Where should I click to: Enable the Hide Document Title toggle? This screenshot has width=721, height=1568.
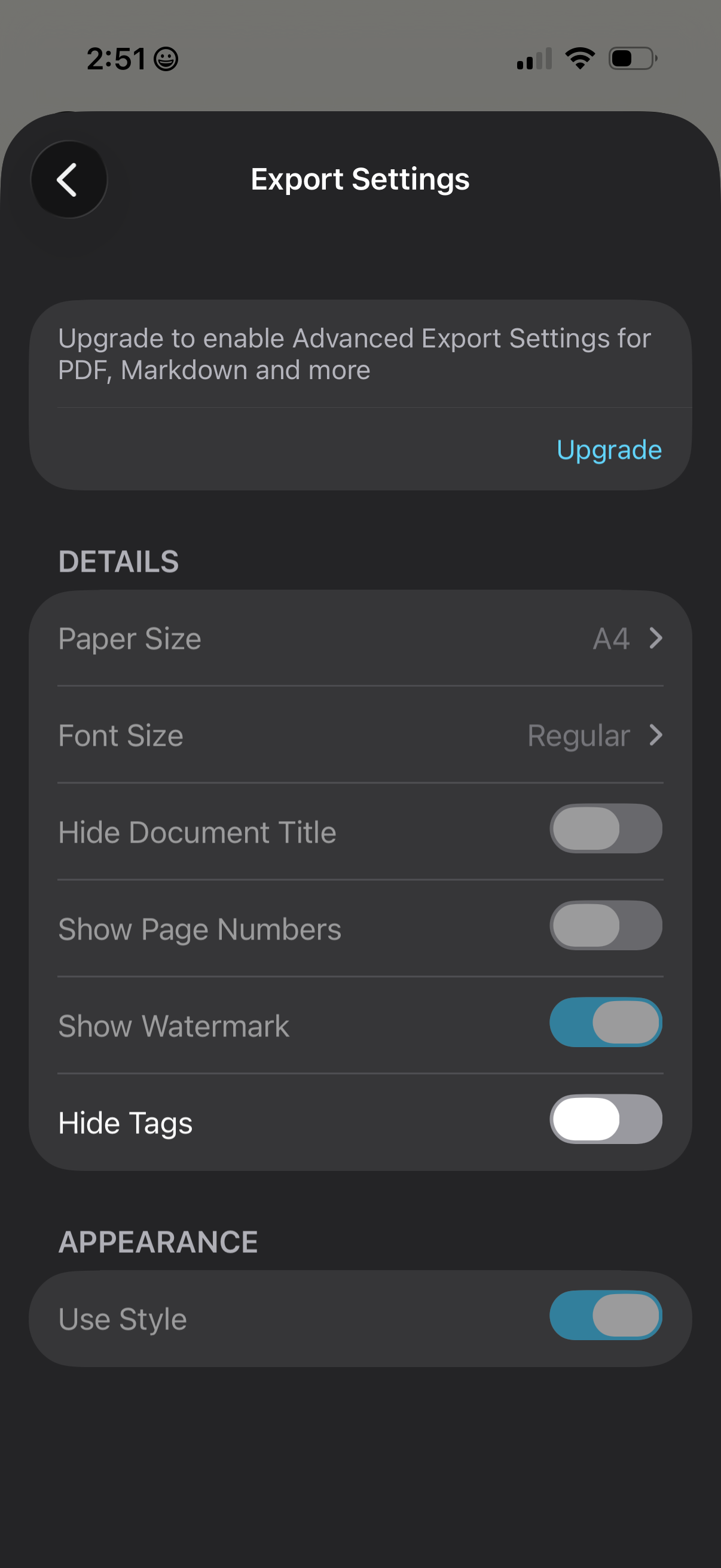coord(606,829)
